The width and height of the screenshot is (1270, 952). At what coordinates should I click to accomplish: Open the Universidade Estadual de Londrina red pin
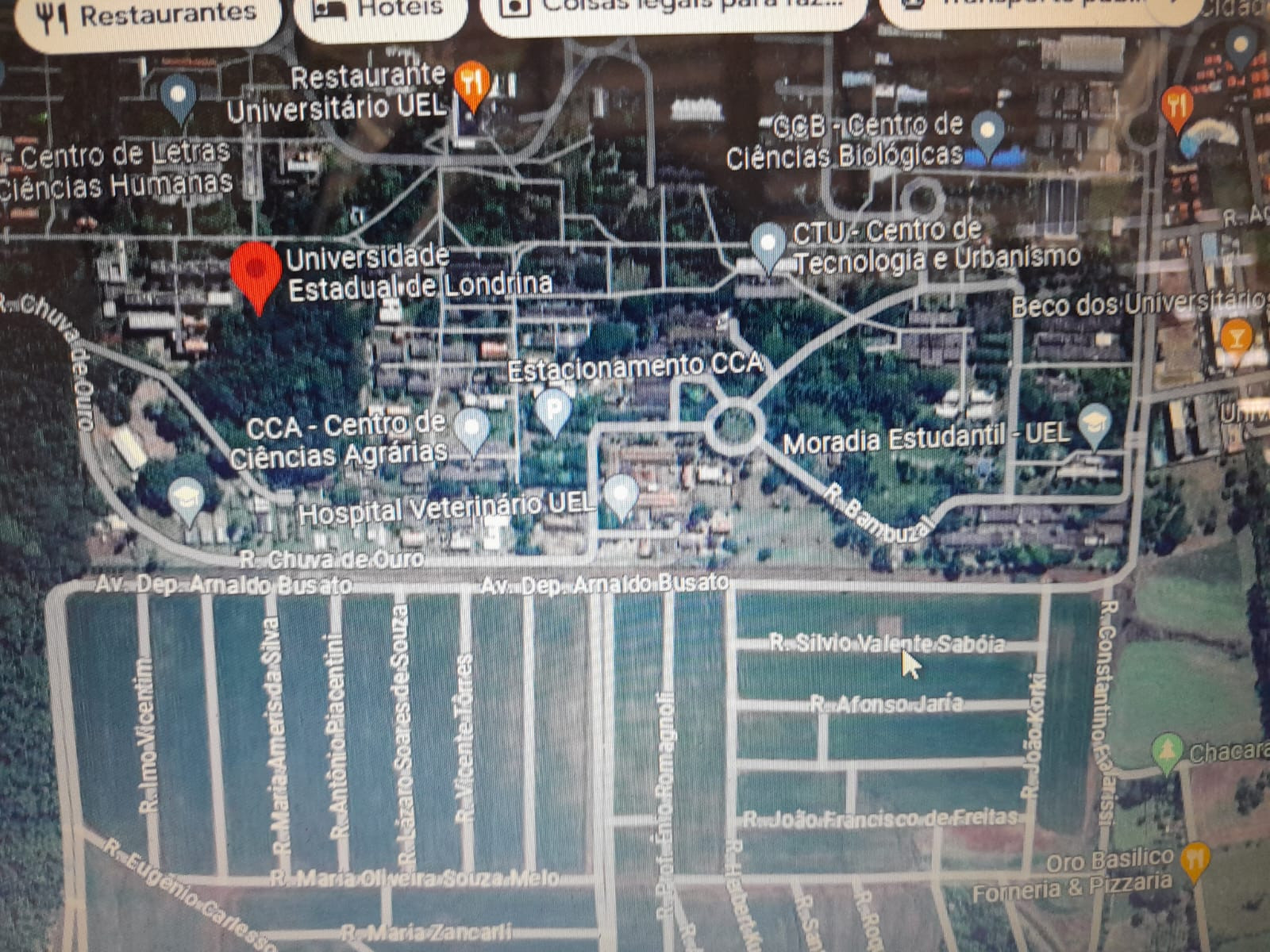pyautogui.click(x=256, y=274)
